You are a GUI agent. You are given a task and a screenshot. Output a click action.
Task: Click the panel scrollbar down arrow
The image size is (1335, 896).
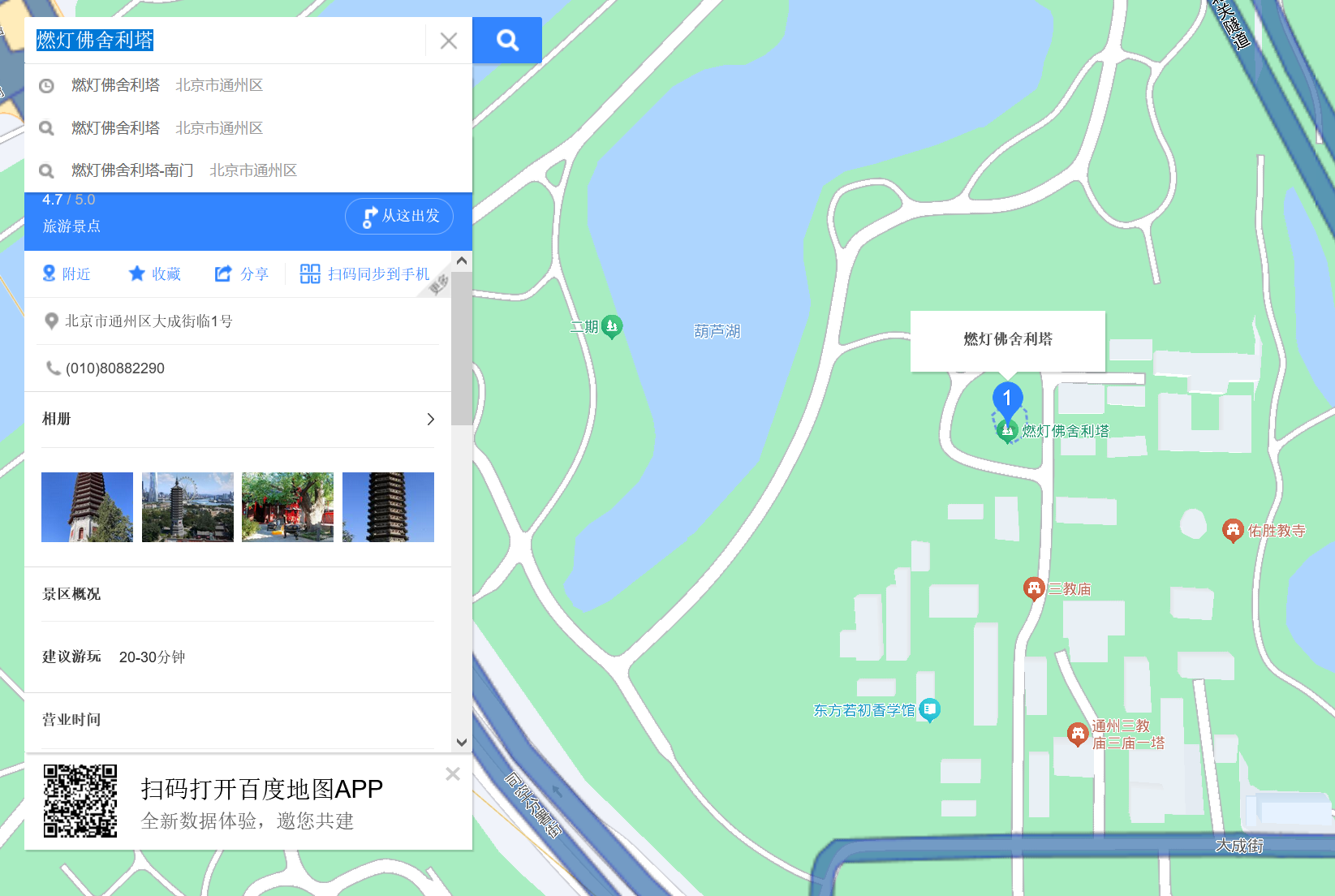coord(462,742)
